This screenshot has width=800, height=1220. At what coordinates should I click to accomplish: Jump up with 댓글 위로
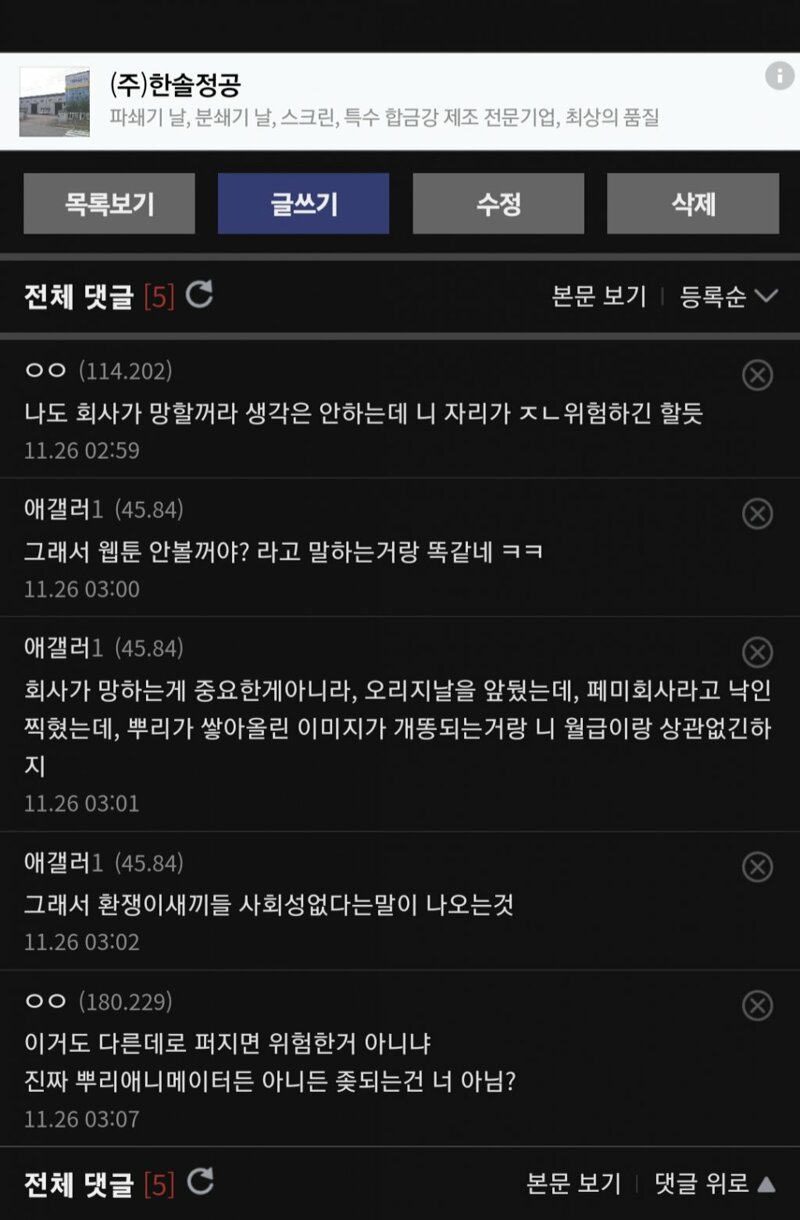[714, 1184]
